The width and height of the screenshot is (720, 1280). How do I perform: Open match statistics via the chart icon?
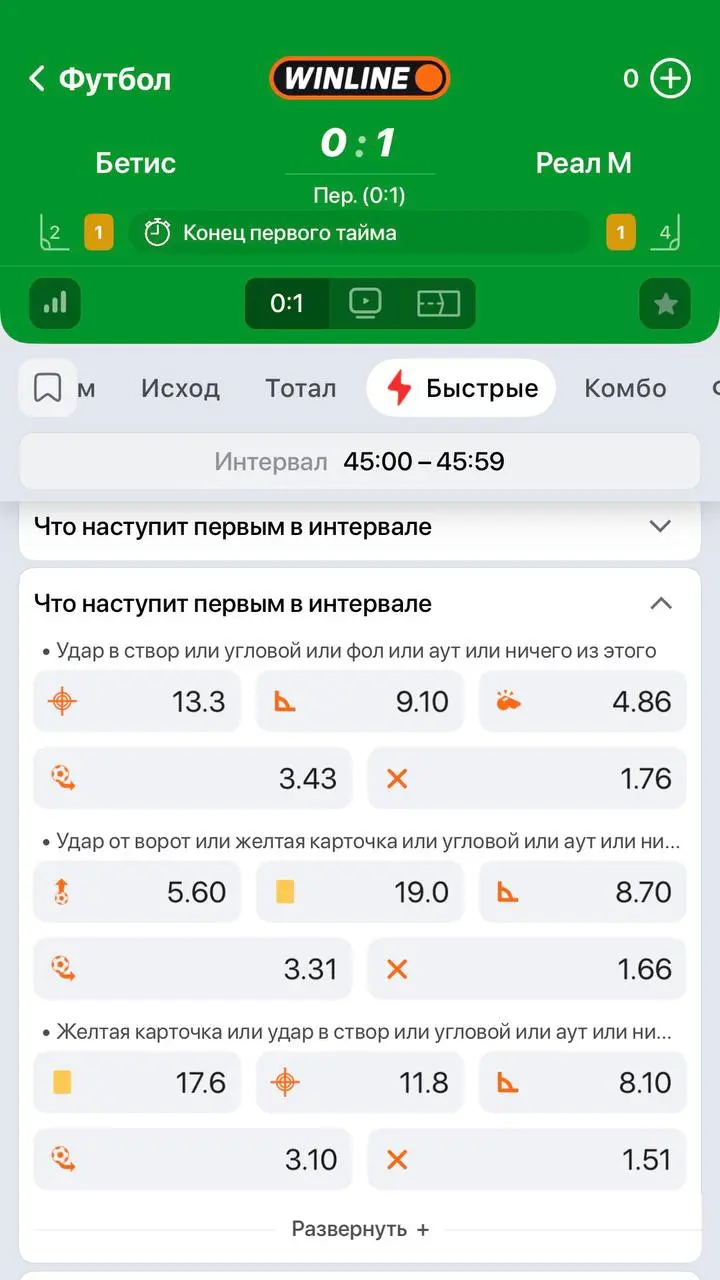coord(55,304)
